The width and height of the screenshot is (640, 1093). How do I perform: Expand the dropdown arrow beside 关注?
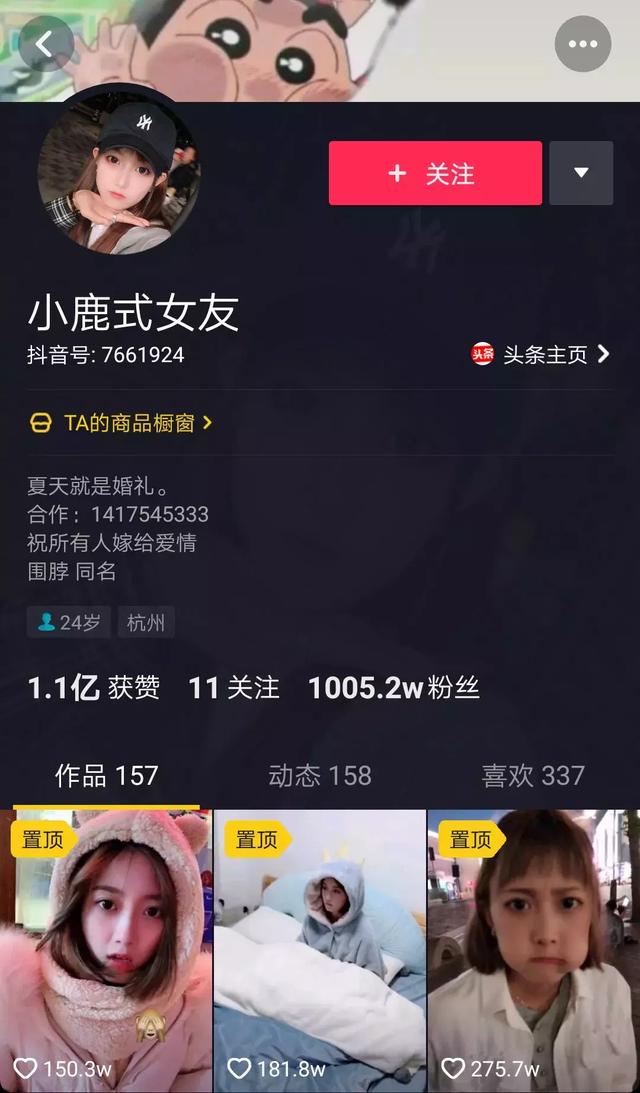pyautogui.click(x=581, y=173)
